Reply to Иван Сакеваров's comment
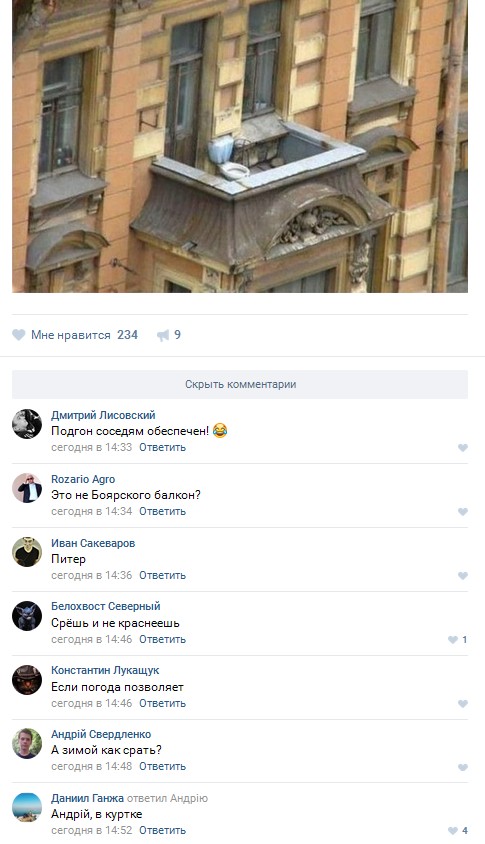Viewport: 485px width, 844px height. 162,575
